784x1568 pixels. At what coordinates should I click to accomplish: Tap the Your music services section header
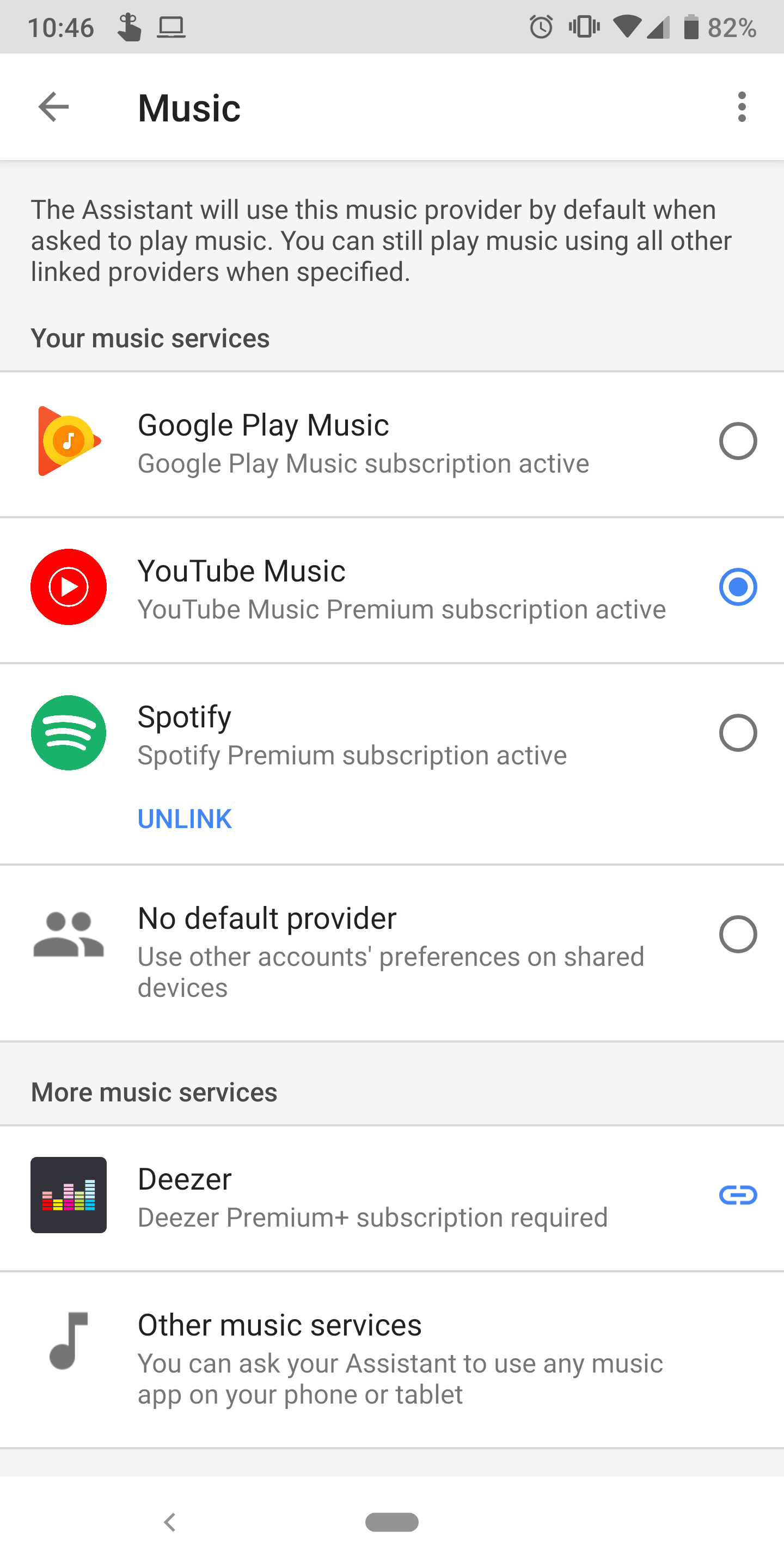[150, 338]
